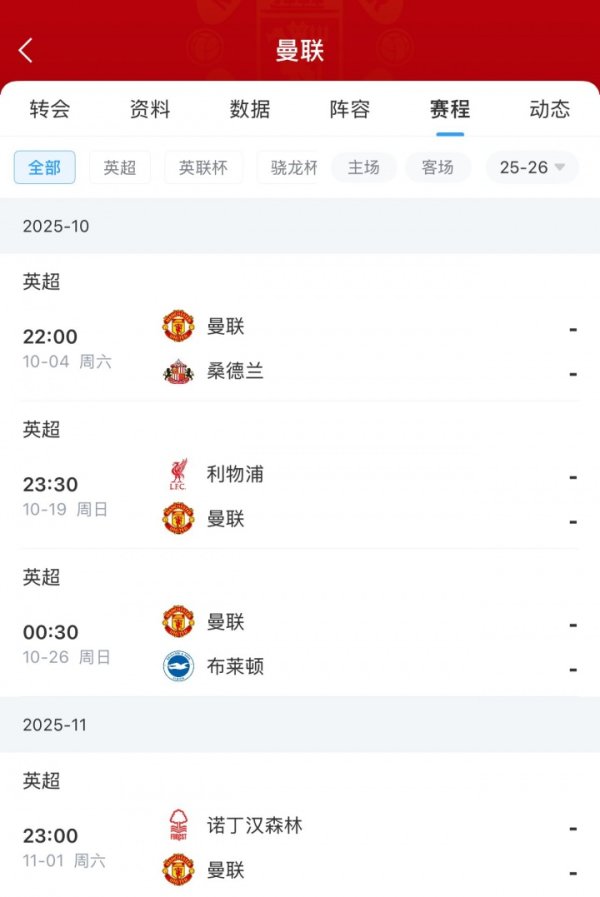The width and height of the screenshot is (600, 897).
Task: Select the 赛程 tab
Action: coord(450,109)
